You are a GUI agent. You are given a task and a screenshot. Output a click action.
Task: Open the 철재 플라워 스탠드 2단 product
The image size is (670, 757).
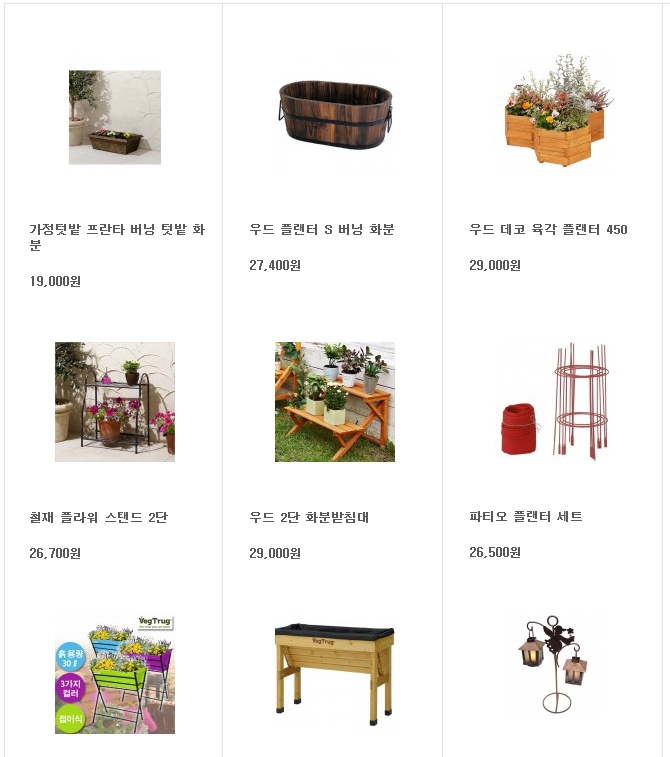tap(115, 402)
